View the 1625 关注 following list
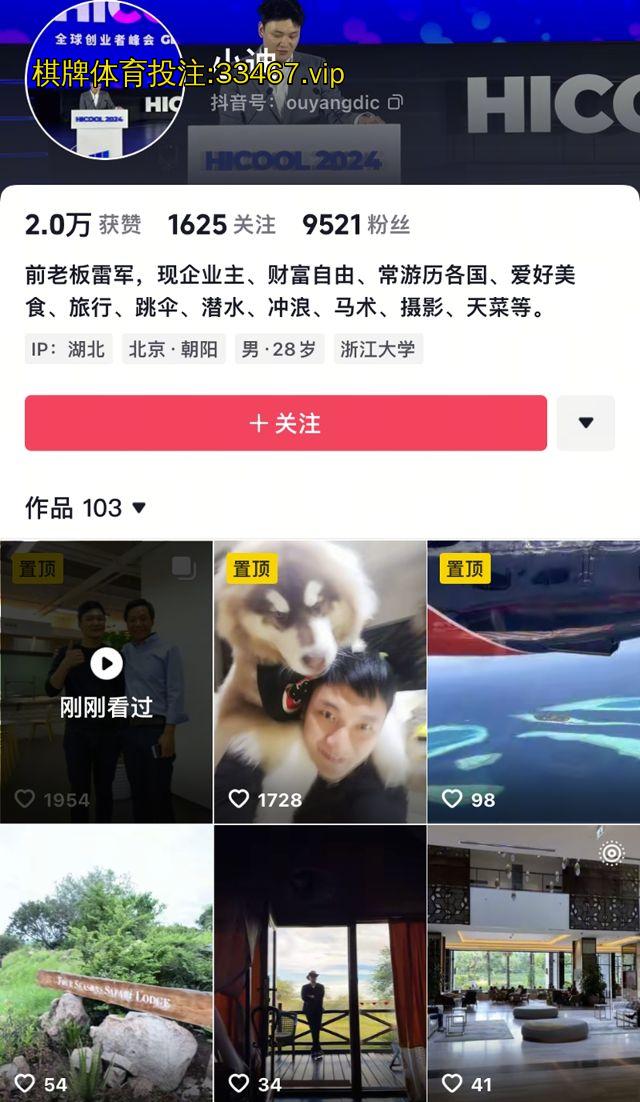The height and width of the screenshot is (1102, 640). pos(221,225)
